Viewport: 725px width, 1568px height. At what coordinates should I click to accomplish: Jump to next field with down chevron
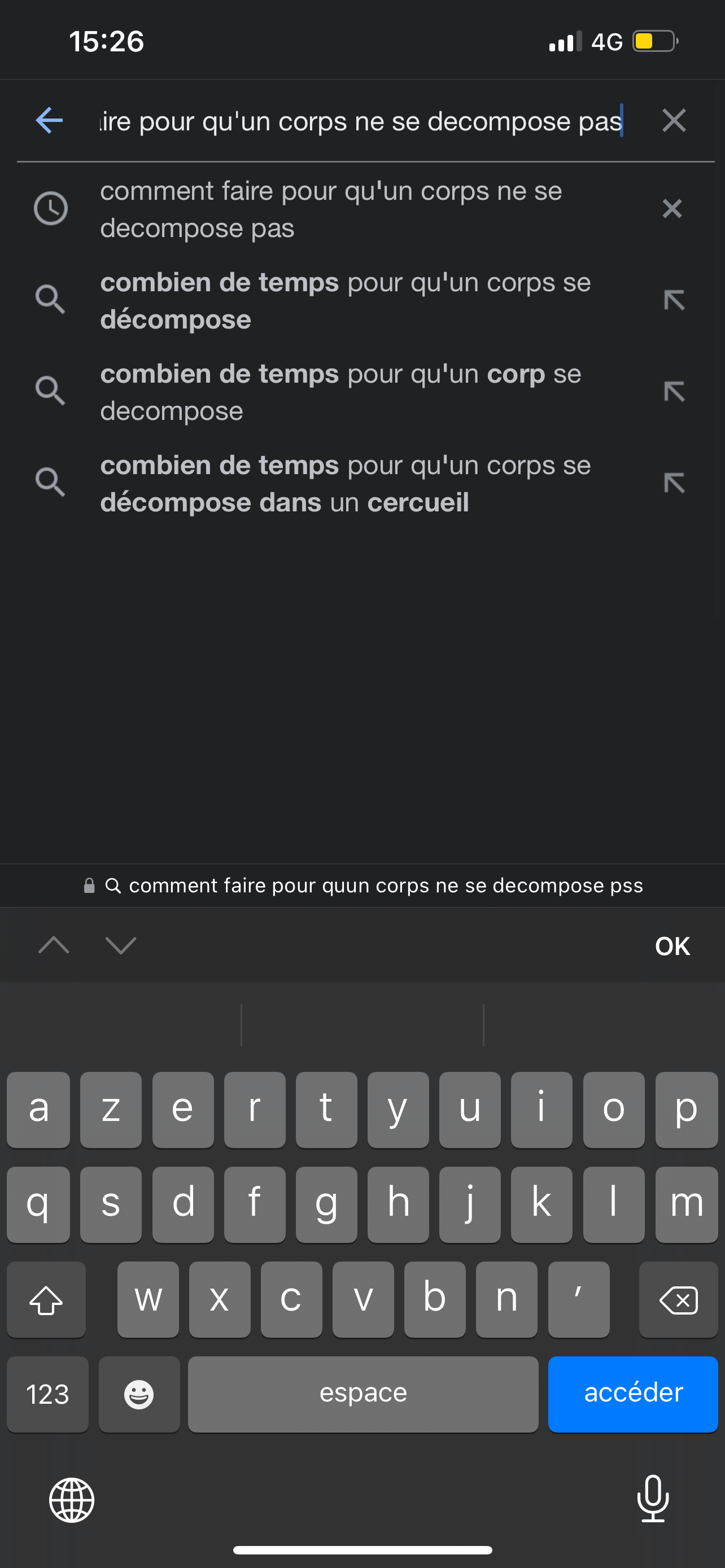[x=120, y=945]
